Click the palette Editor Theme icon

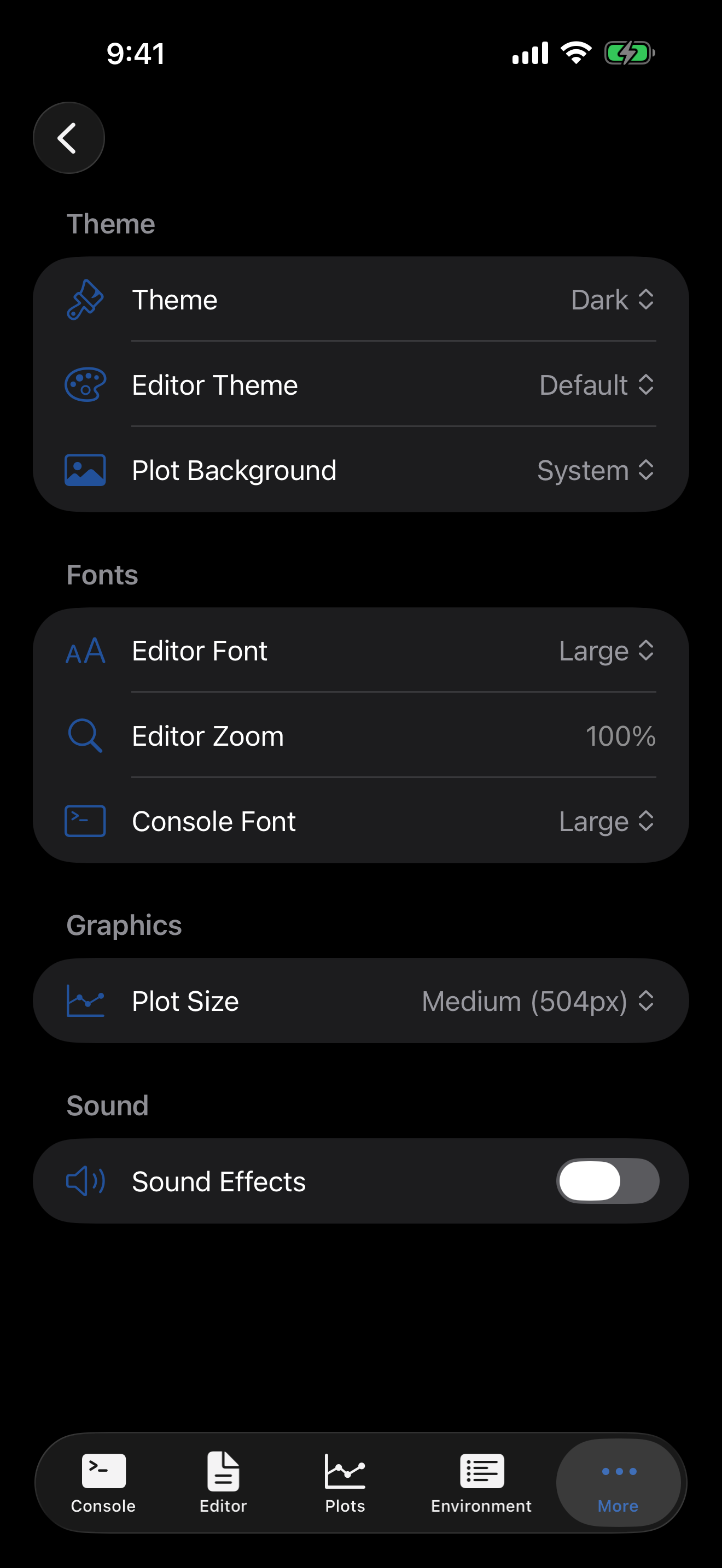85,384
